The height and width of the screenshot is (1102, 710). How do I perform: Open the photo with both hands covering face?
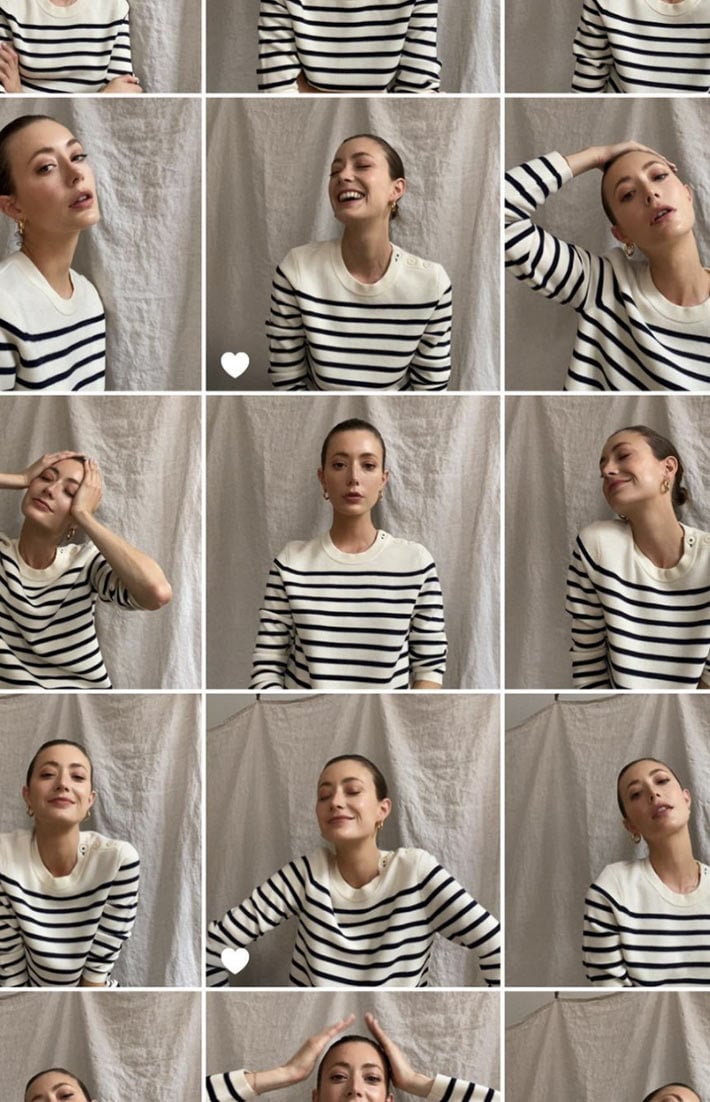point(99,542)
